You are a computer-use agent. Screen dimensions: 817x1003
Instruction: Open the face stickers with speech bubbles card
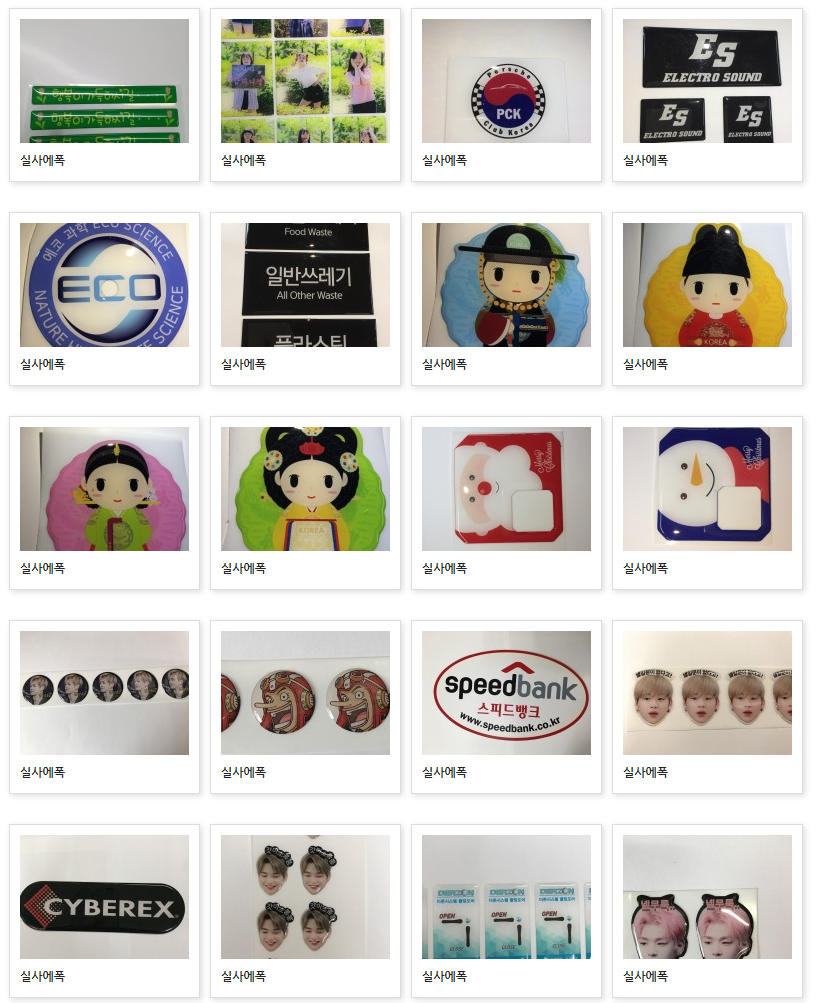coord(707,693)
